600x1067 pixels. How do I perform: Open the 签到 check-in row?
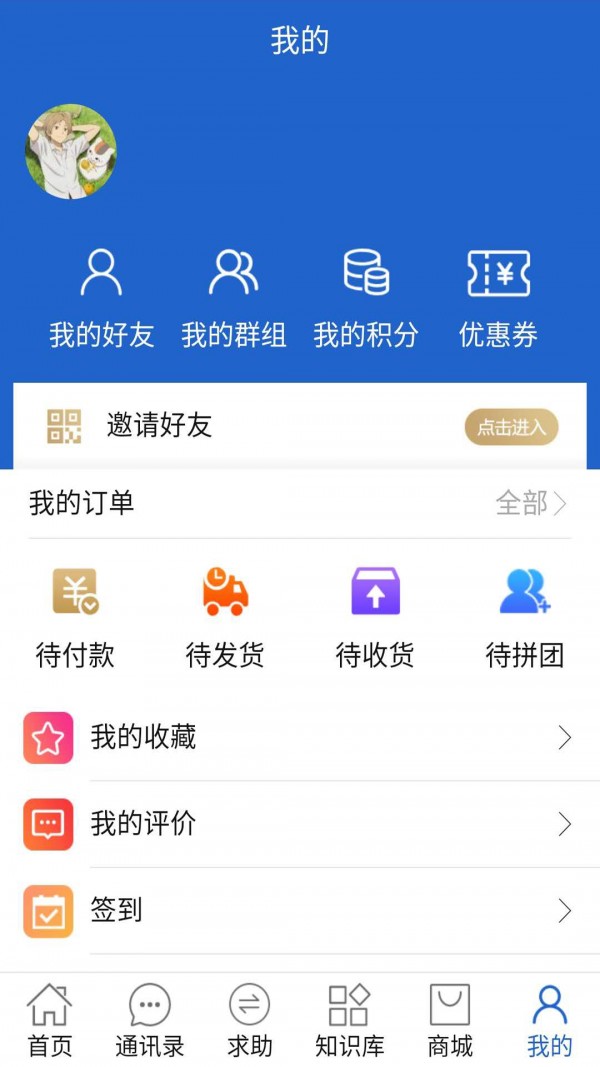click(x=300, y=910)
